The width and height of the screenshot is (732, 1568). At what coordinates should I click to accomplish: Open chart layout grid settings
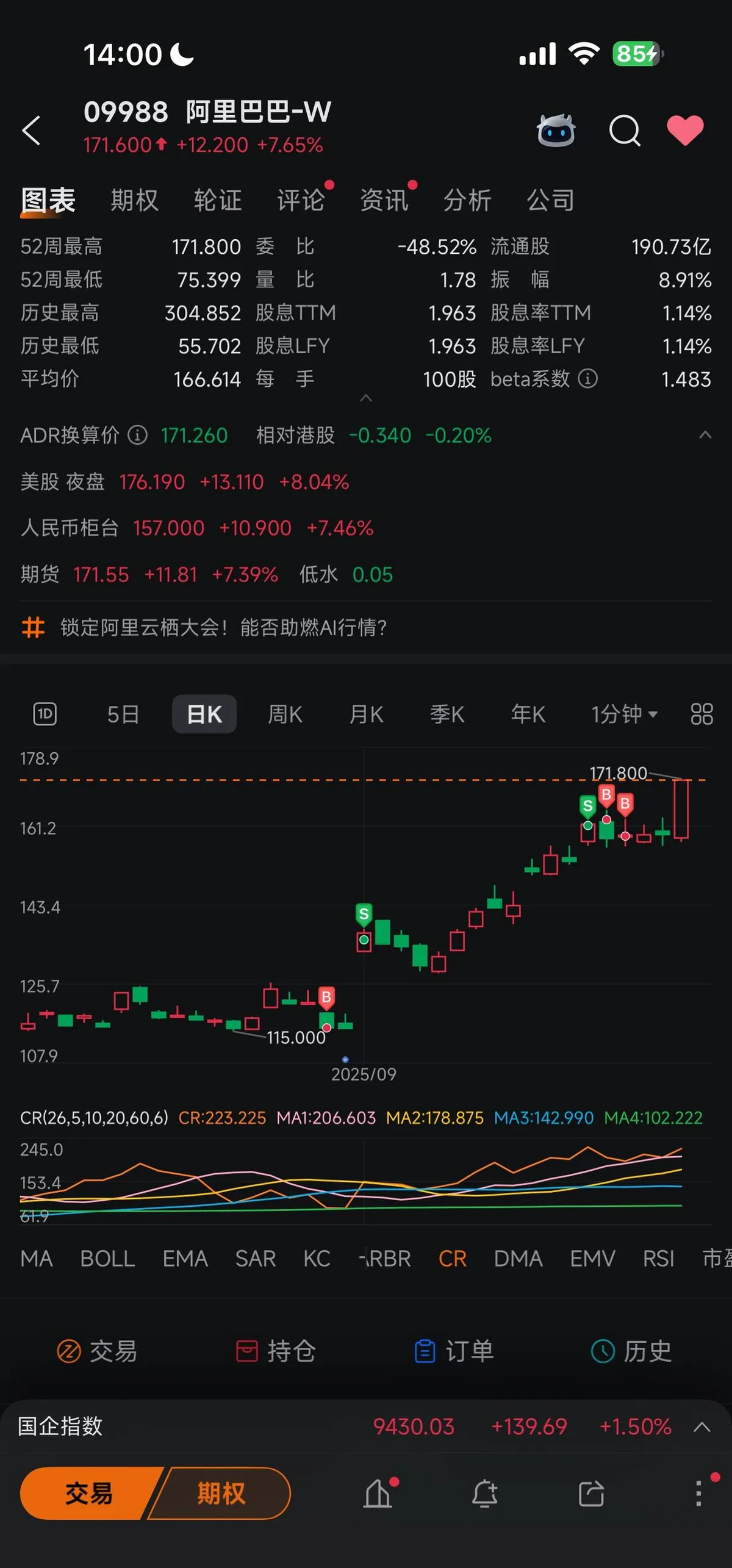pos(701,714)
